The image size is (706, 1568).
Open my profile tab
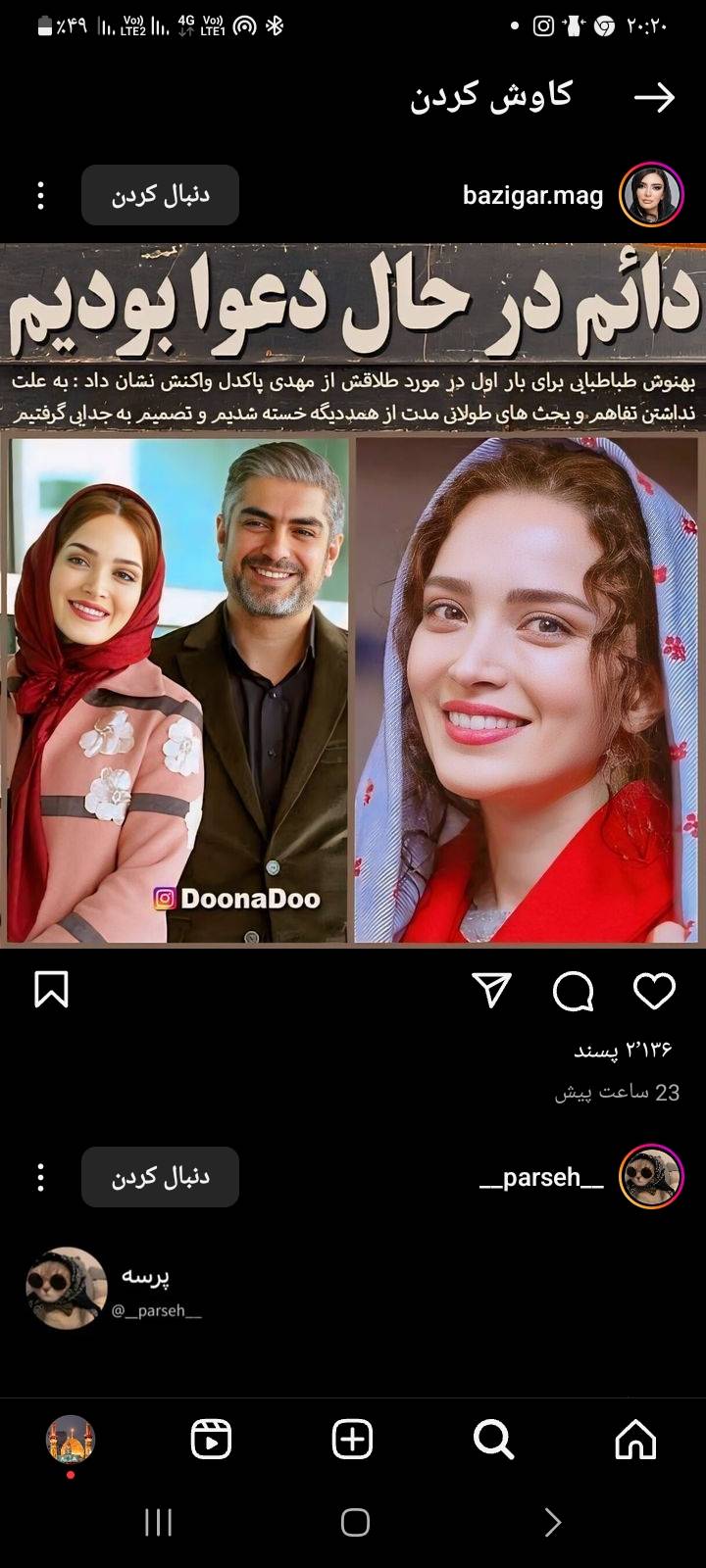(71, 1440)
